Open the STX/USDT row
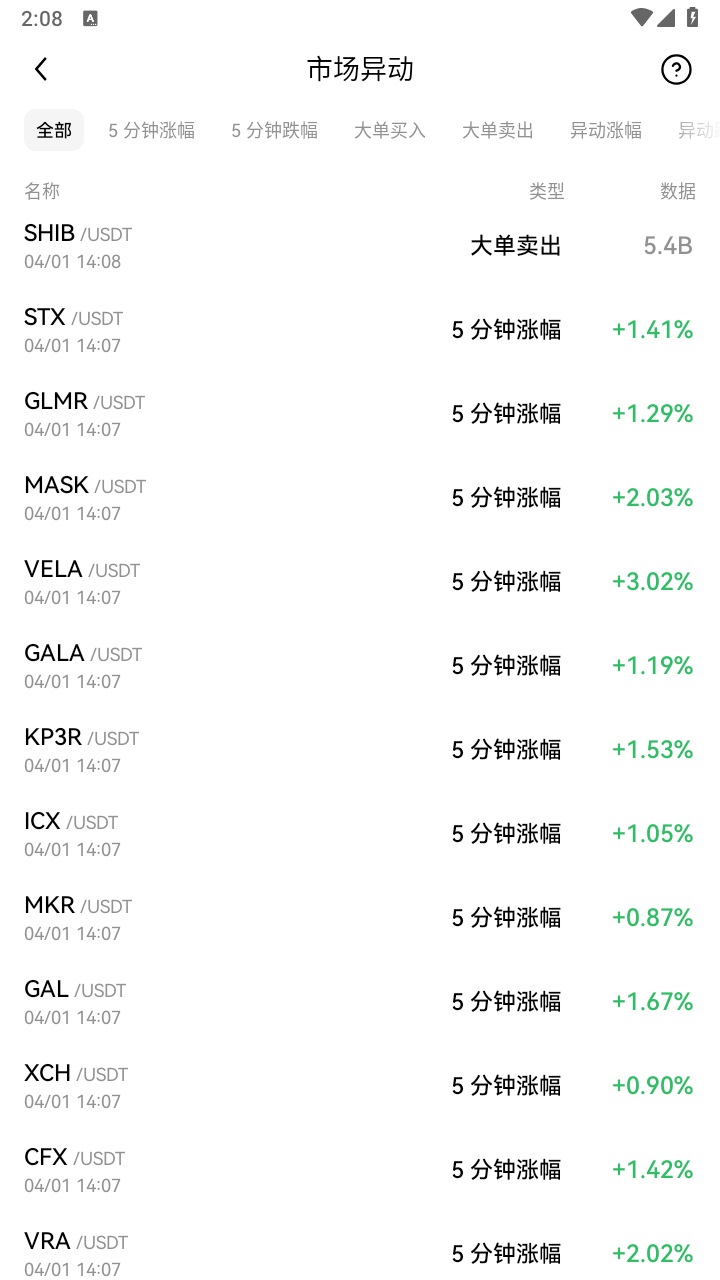This screenshot has width=720, height=1280. [360, 330]
